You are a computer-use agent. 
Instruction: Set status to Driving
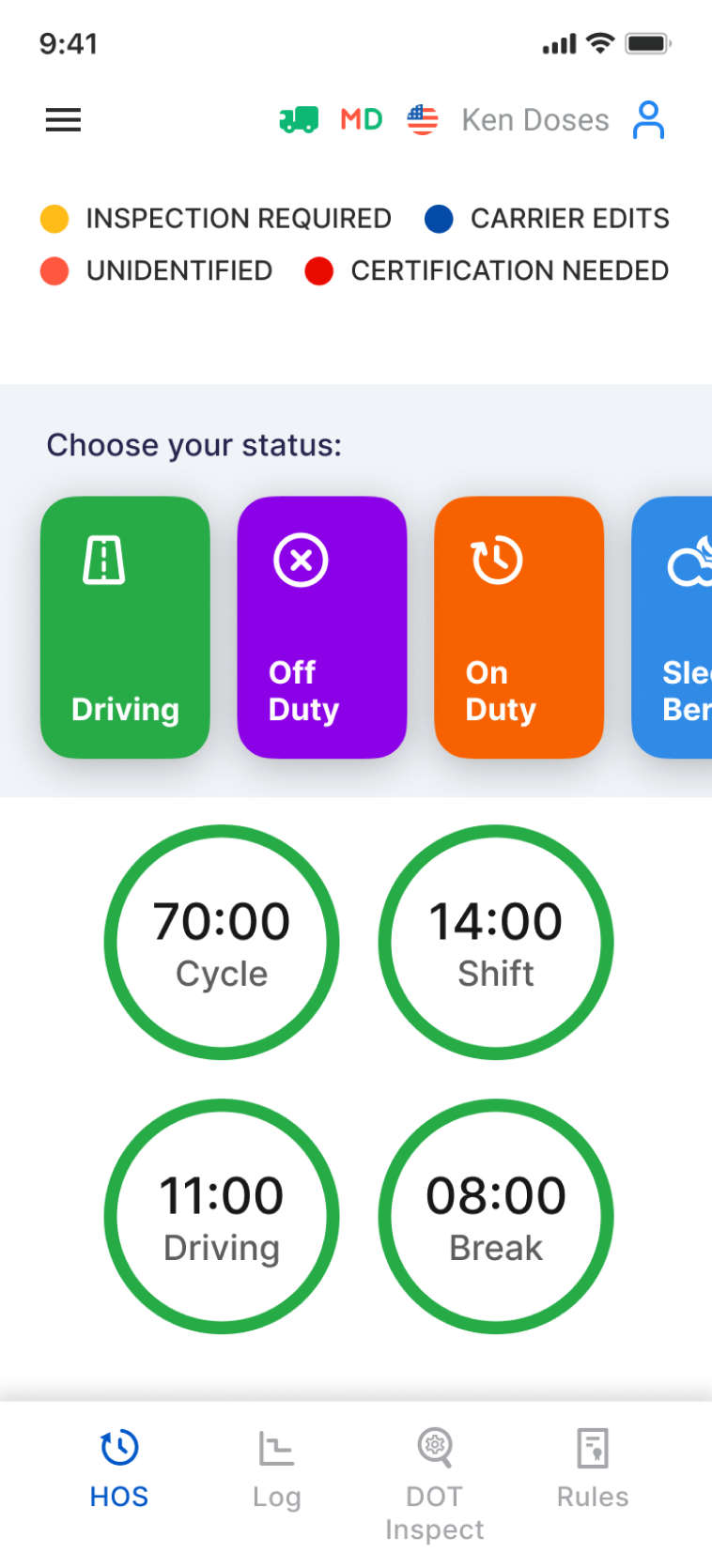pyautogui.click(x=124, y=626)
